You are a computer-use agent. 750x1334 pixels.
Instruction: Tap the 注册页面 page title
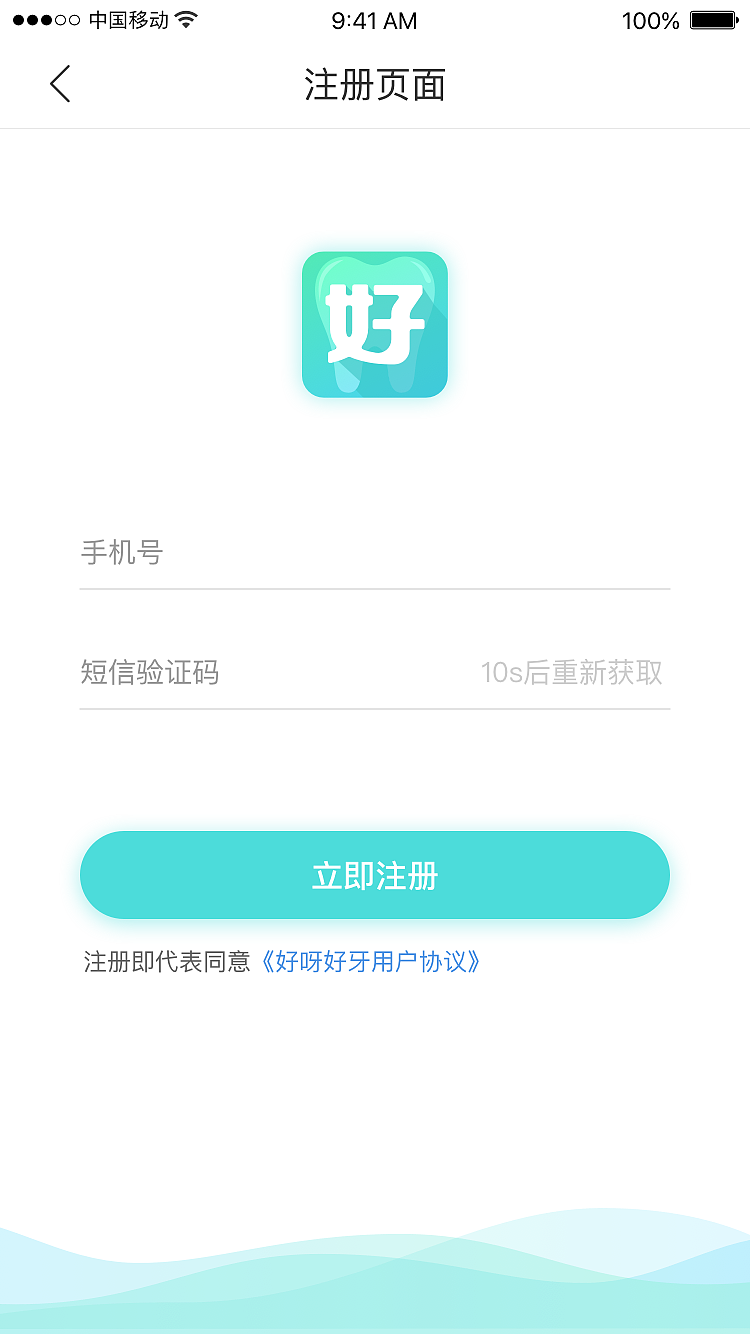tap(375, 86)
